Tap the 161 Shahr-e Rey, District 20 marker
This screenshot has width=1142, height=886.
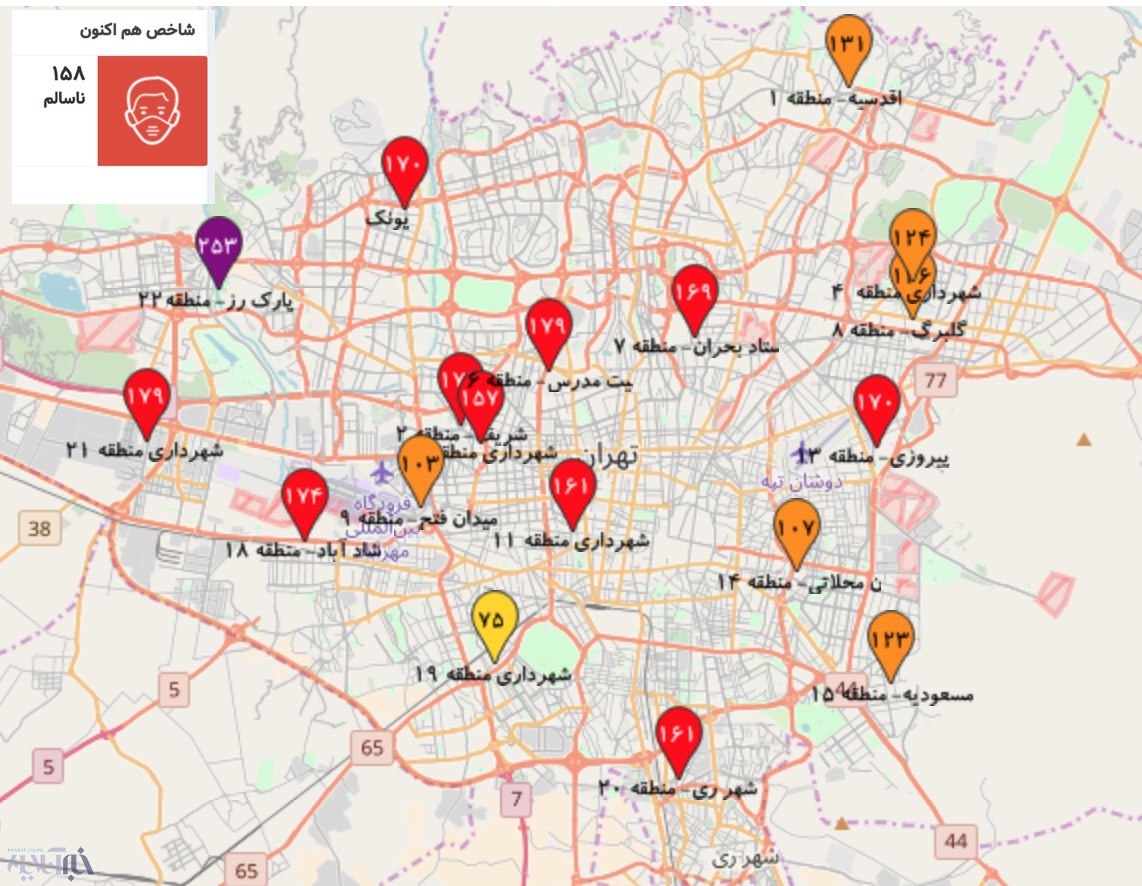[x=678, y=734]
